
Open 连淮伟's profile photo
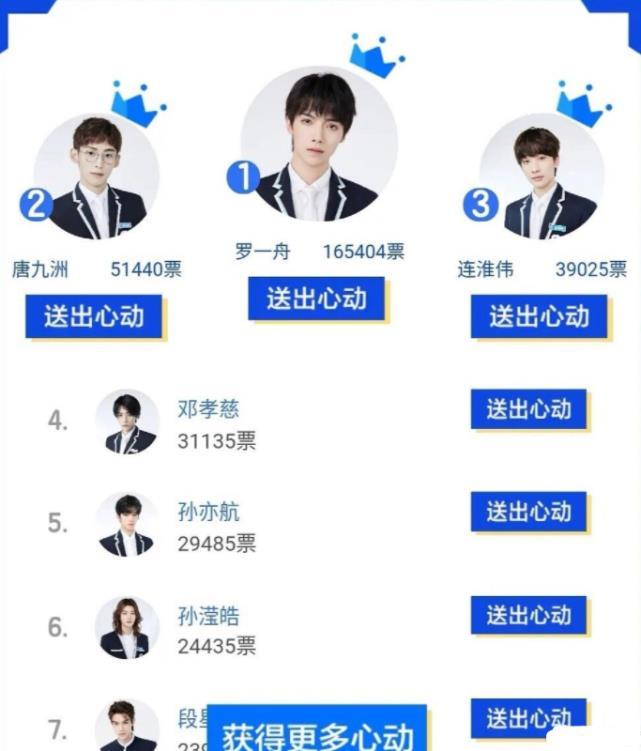(541, 177)
